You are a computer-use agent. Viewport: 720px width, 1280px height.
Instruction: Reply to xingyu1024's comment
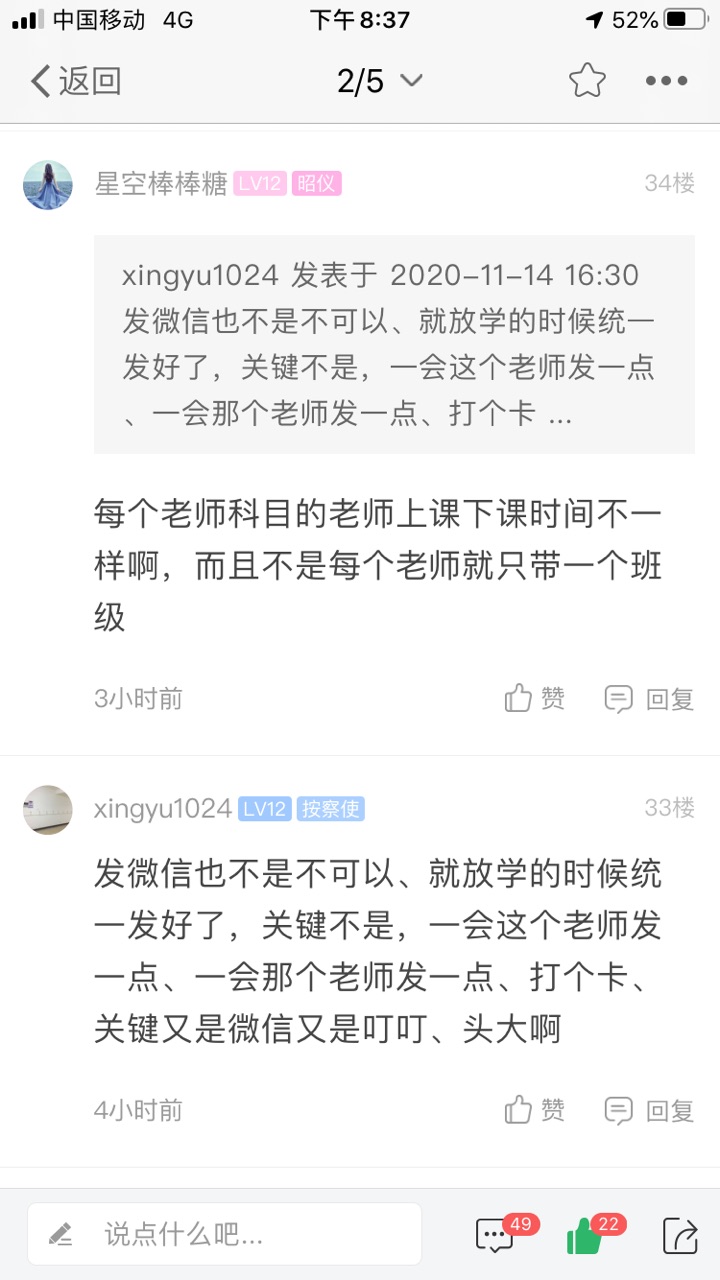tap(649, 1110)
